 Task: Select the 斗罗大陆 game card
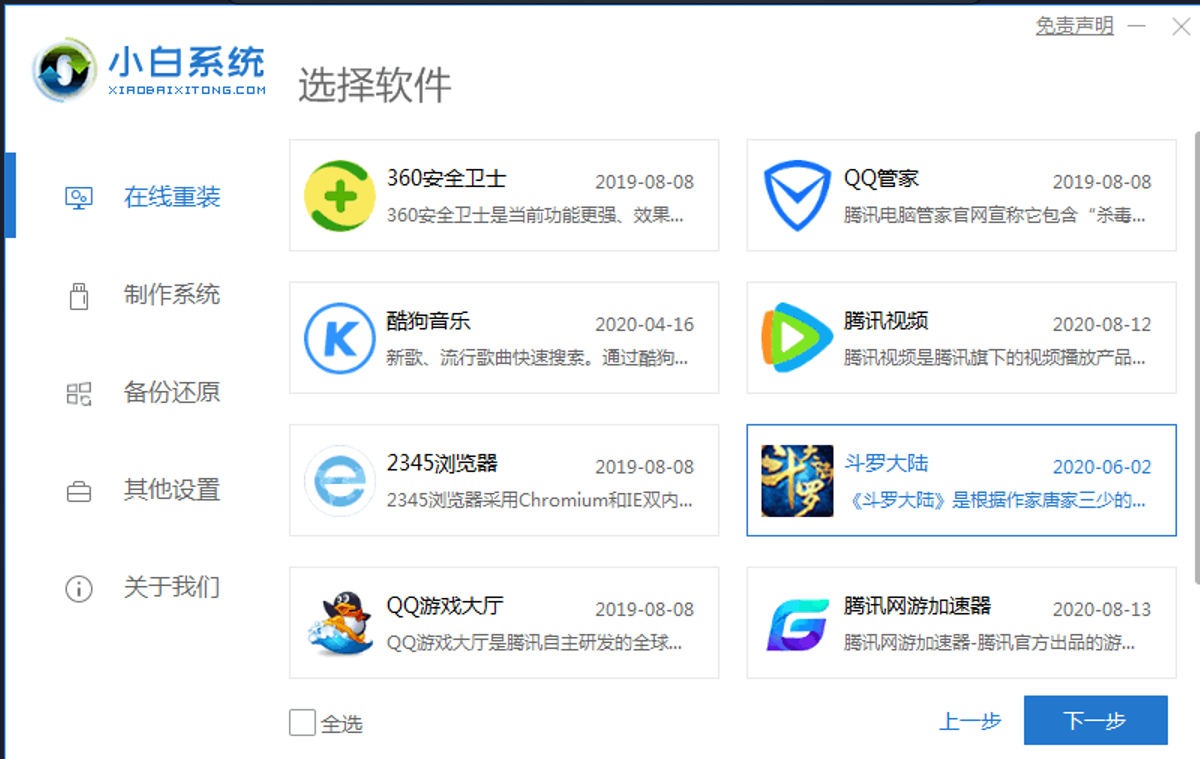click(x=961, y=480)
